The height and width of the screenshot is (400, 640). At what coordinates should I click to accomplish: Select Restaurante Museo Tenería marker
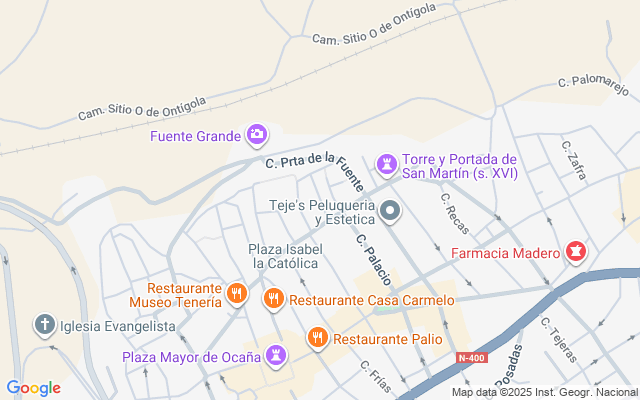tap(237, 293)
